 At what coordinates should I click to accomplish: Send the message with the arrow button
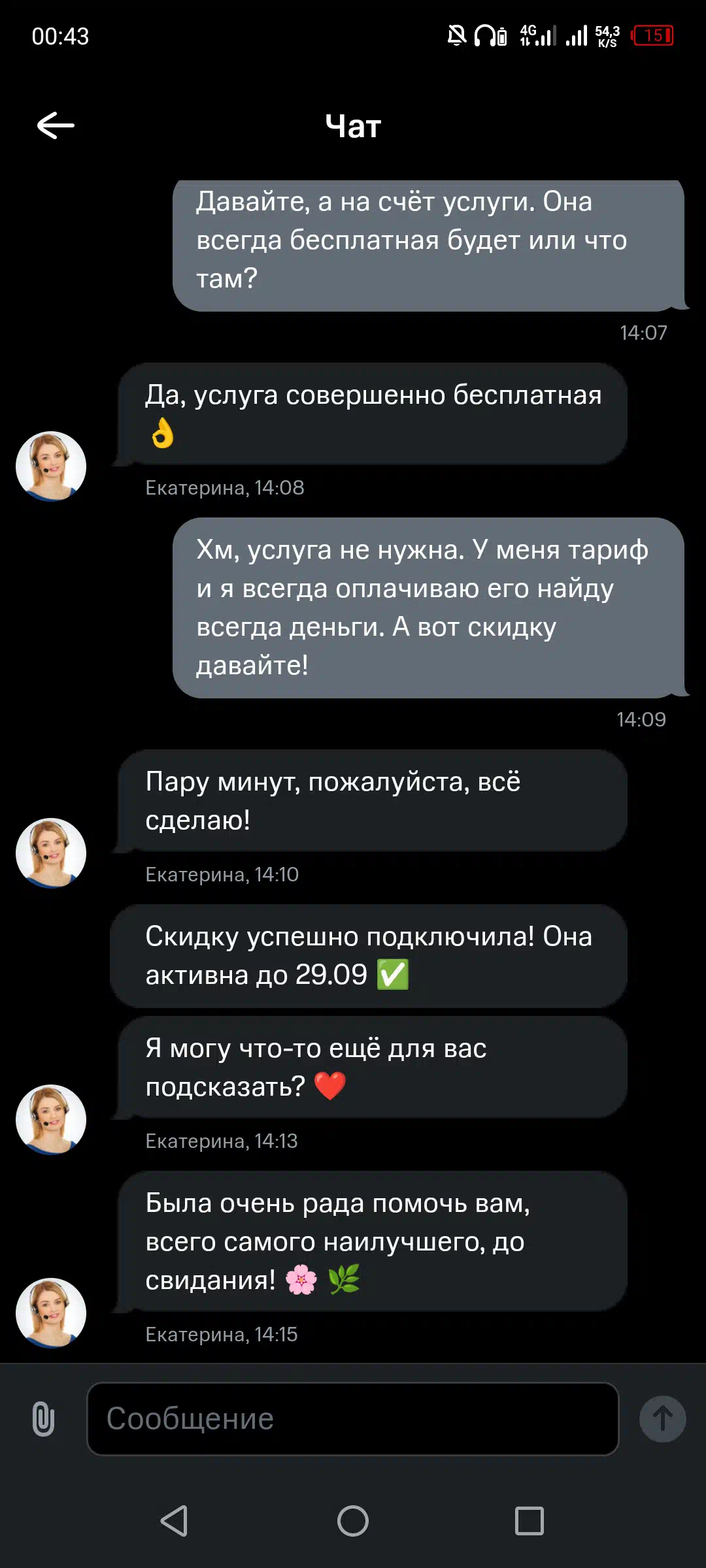click(662, 1419)
